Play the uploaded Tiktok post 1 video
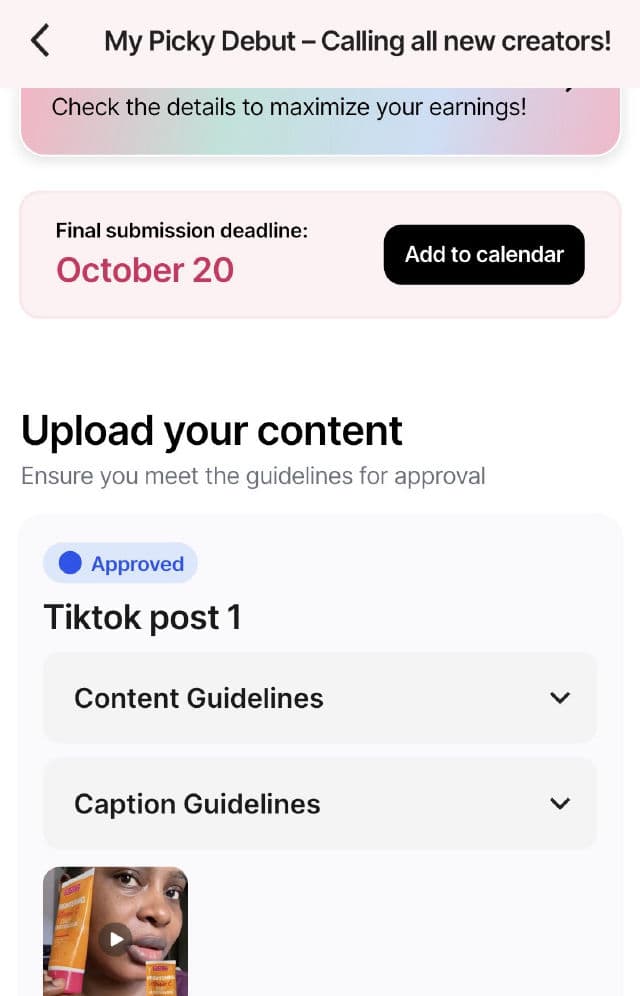Viewport: 640px width, 996px height. coord(116,938)
